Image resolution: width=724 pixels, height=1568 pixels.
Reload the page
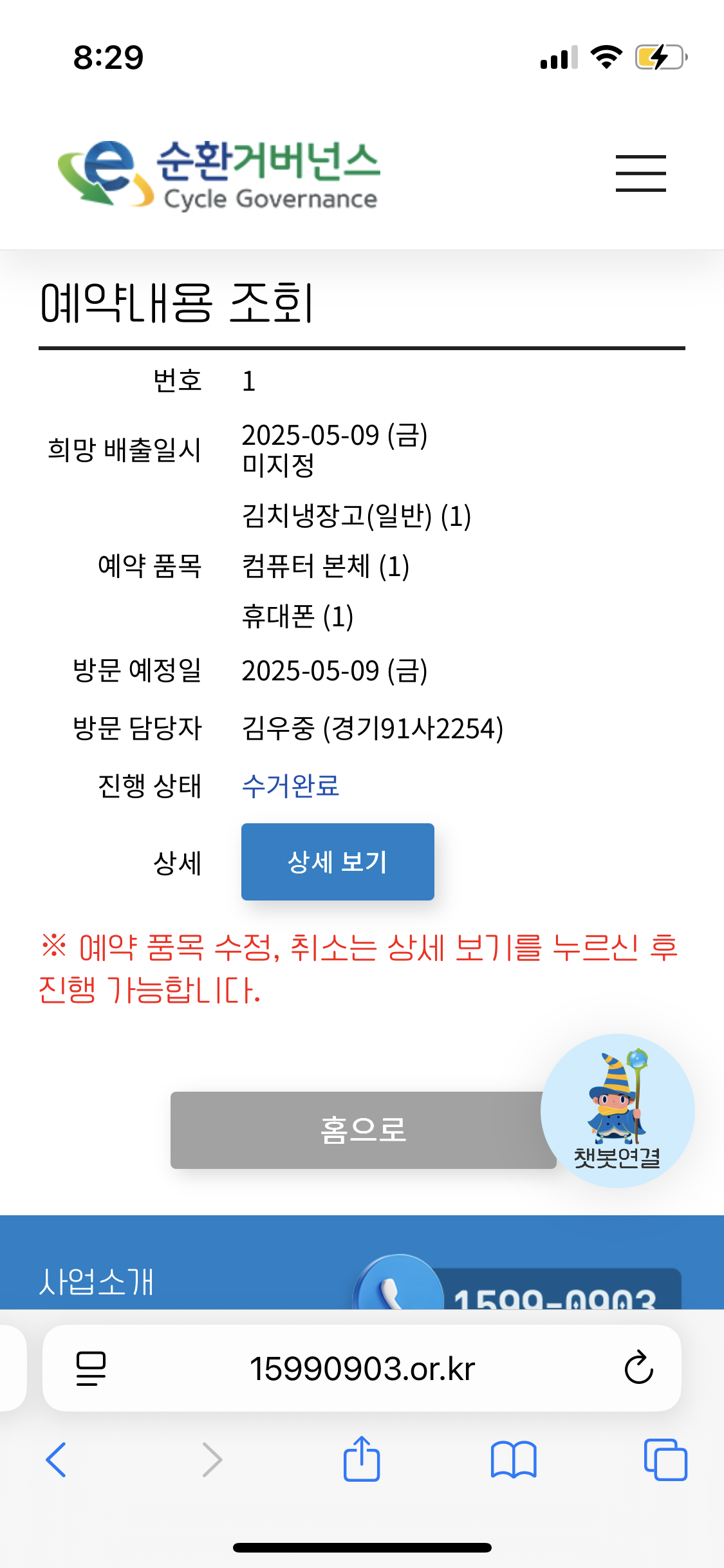[638, 1368]
